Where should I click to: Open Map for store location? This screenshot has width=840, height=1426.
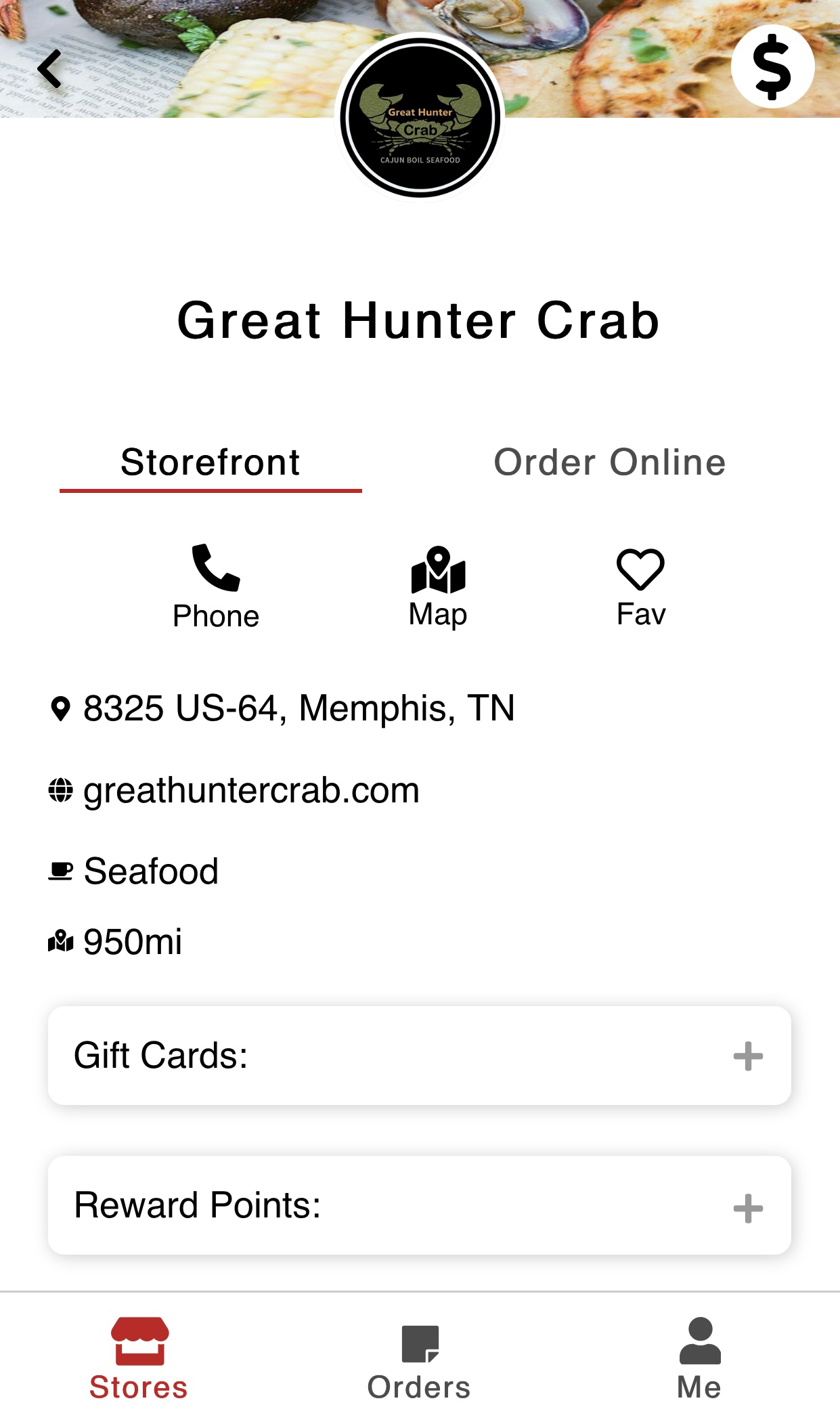coord(438,586)
